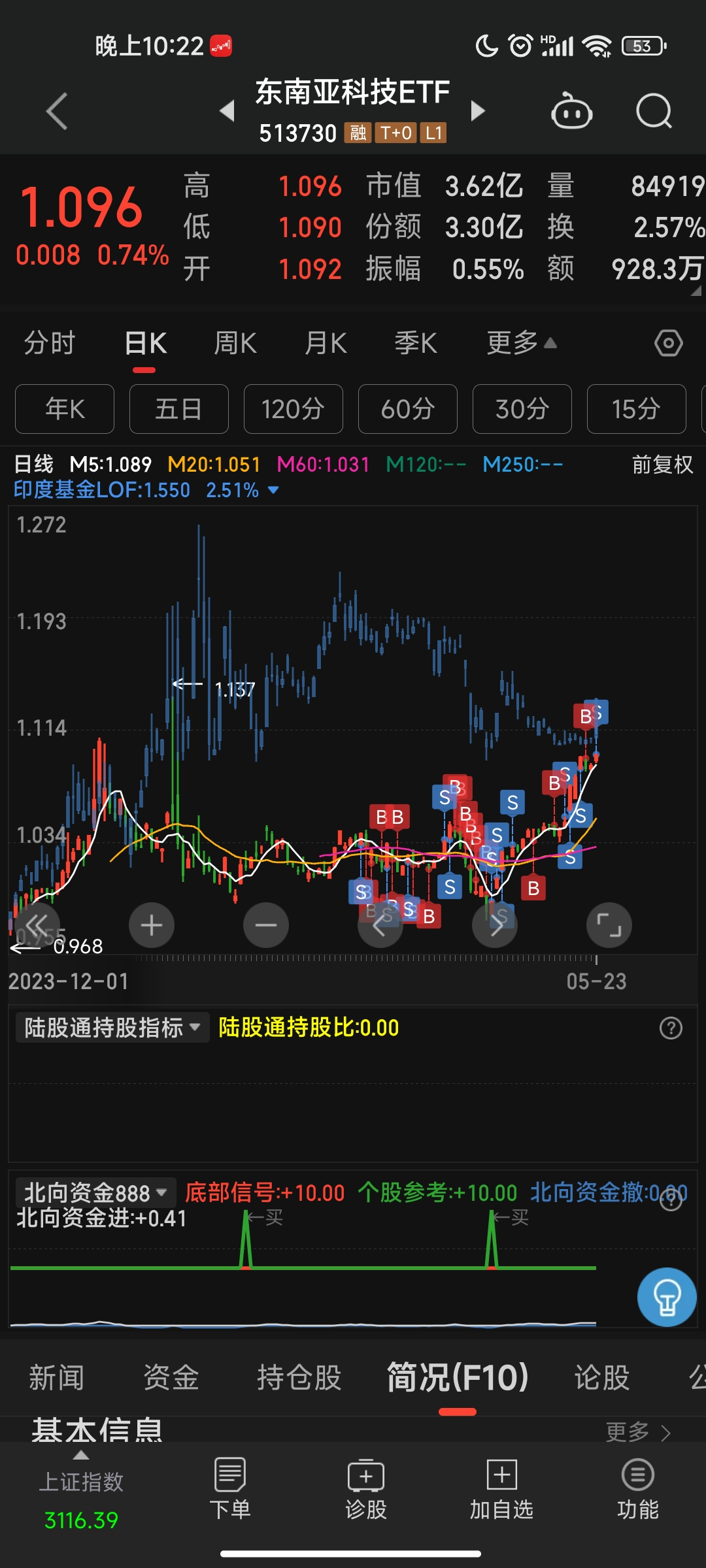Expand the 更多 chart period dropdown
Viewport: 706px width, 1568px height.
coord(521,343)
